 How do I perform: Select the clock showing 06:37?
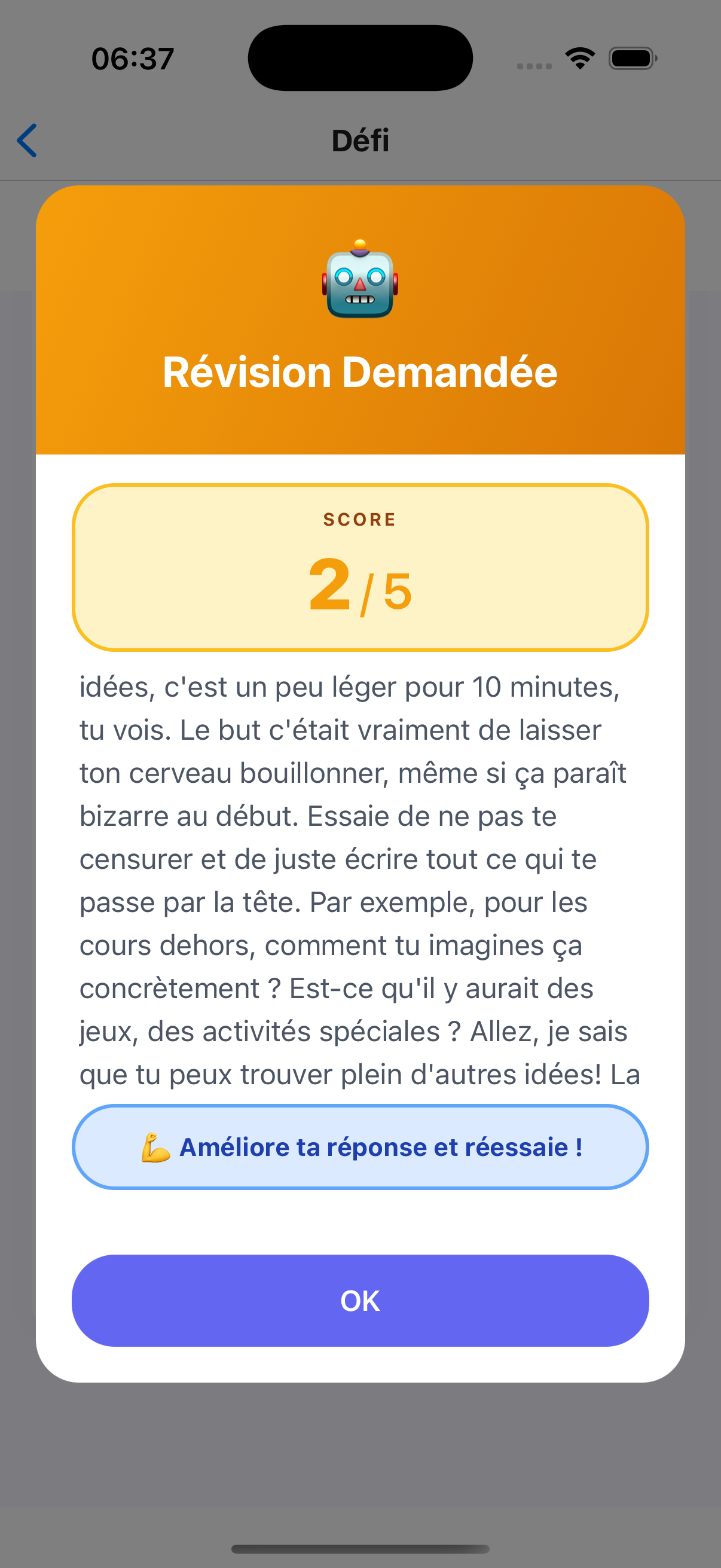pos(132,57)
